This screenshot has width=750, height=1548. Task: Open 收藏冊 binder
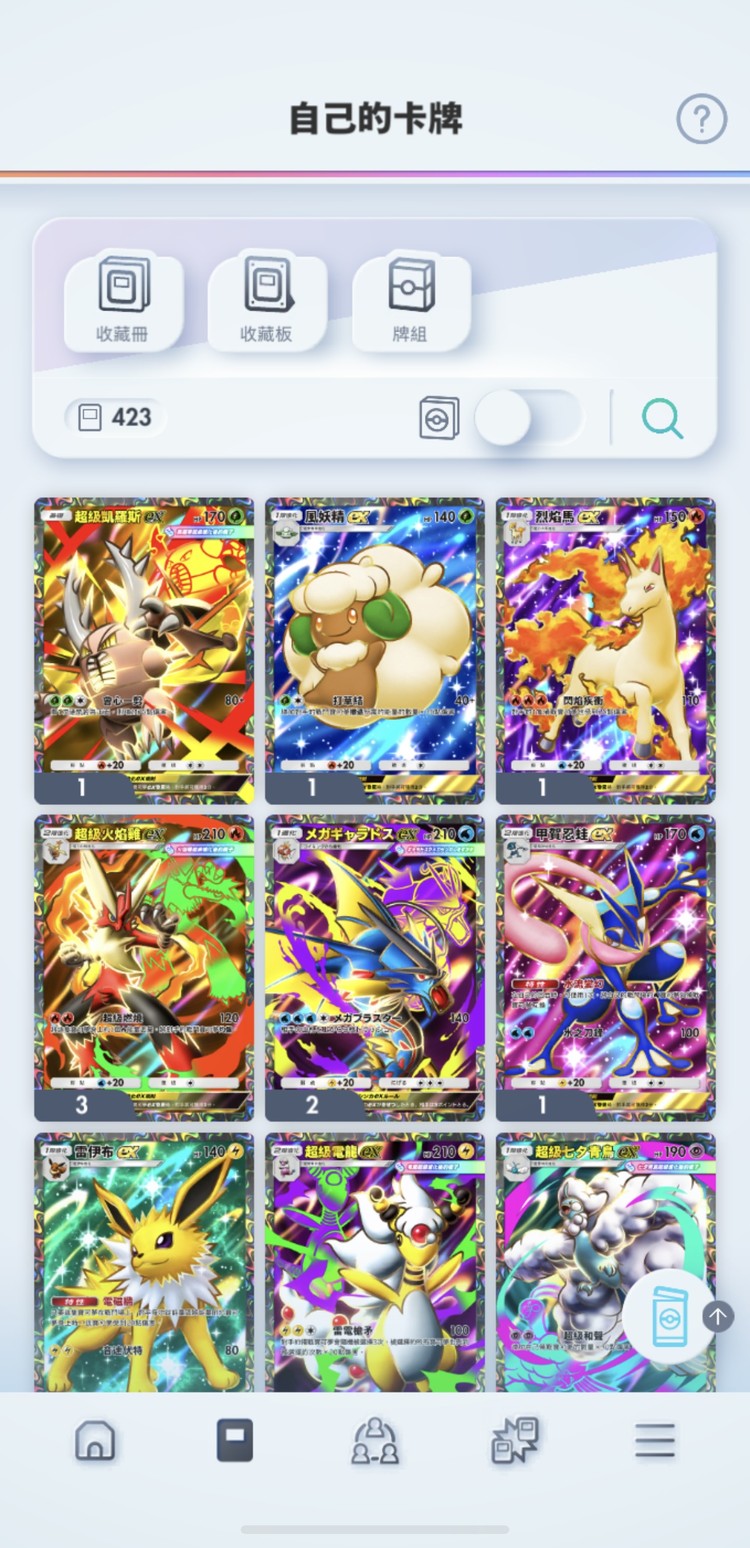[x=123, y=301]
